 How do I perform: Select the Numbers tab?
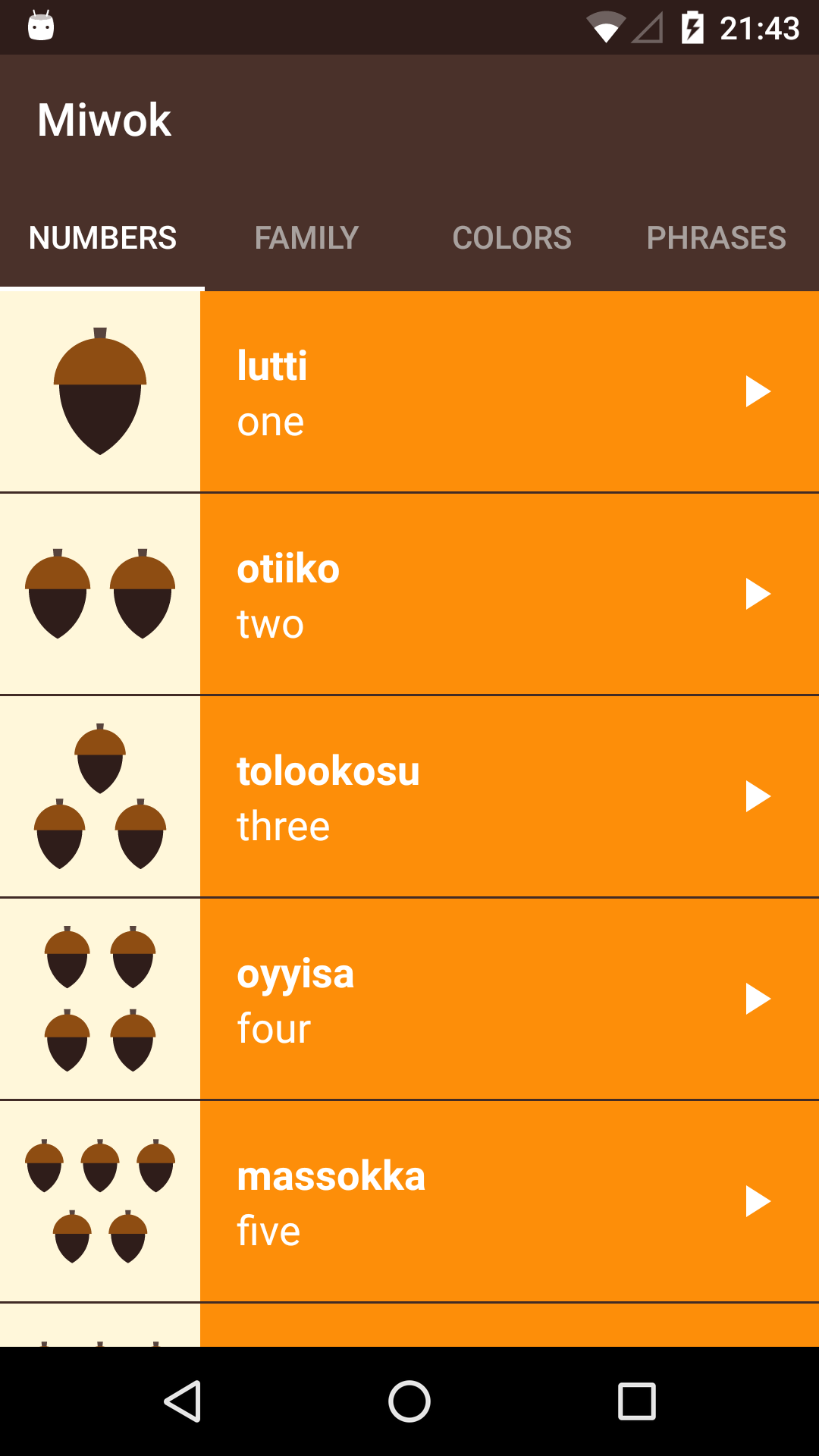102,238
